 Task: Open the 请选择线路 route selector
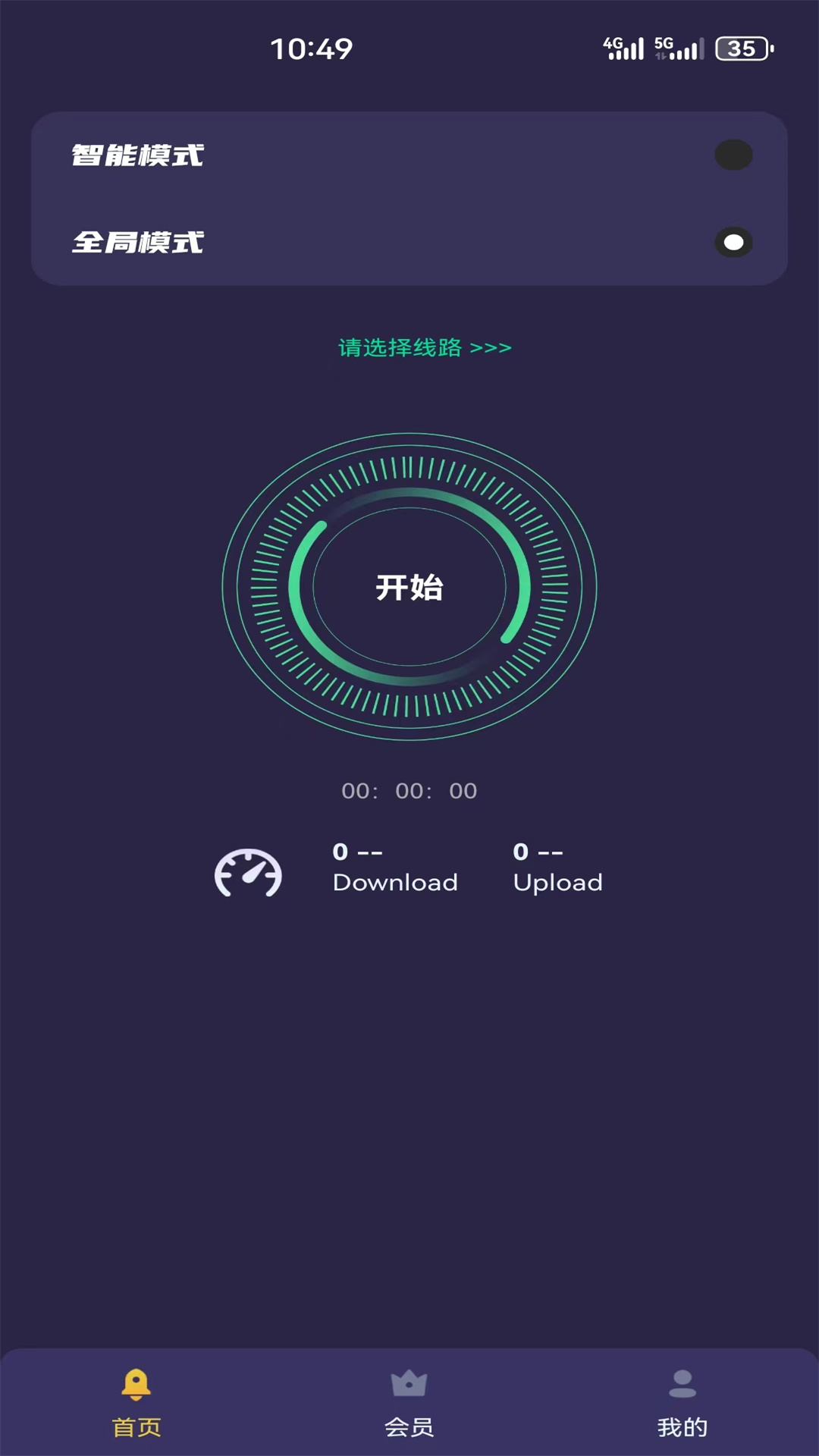tap(425, 348)
